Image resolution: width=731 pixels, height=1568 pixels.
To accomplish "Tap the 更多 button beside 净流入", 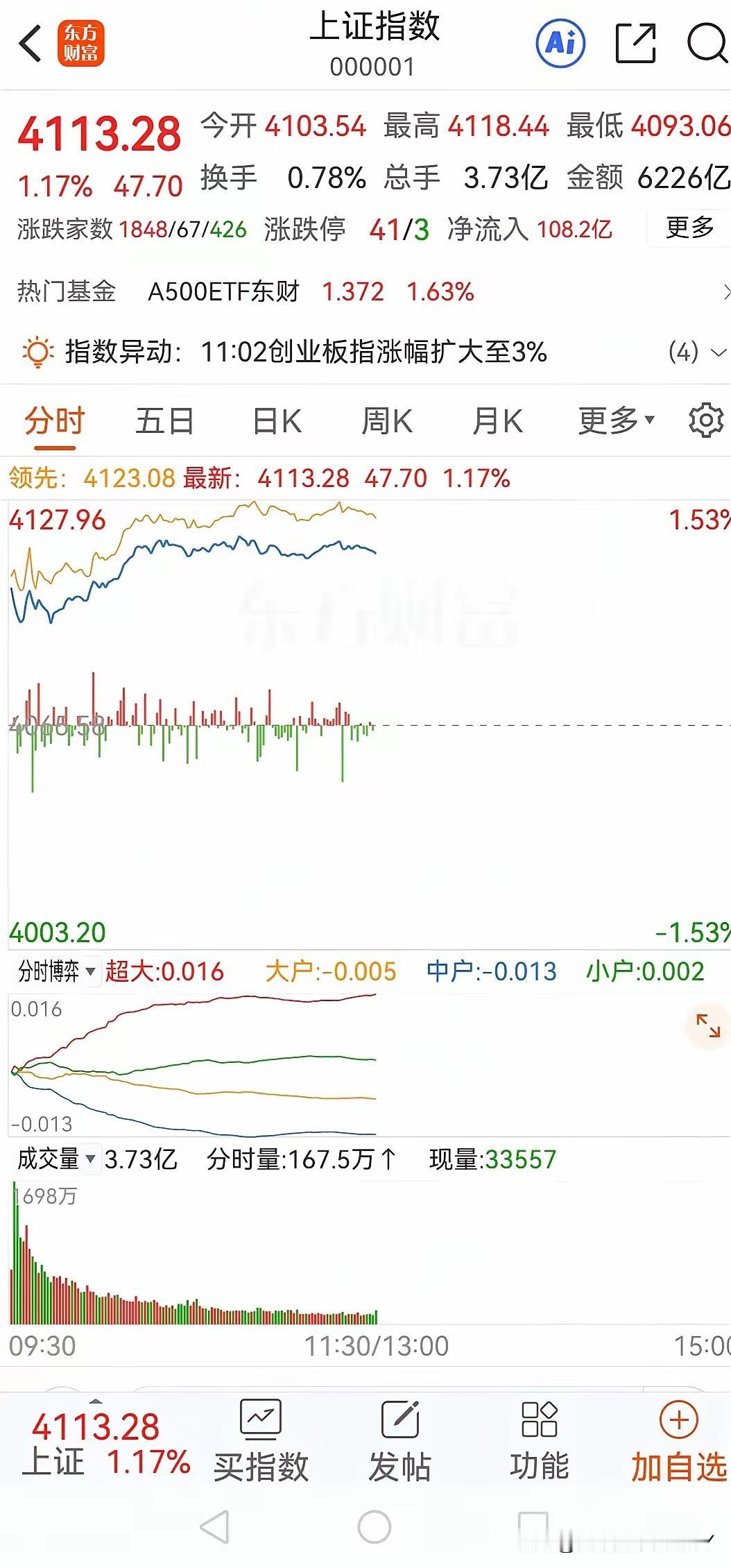I will (689, 228).
